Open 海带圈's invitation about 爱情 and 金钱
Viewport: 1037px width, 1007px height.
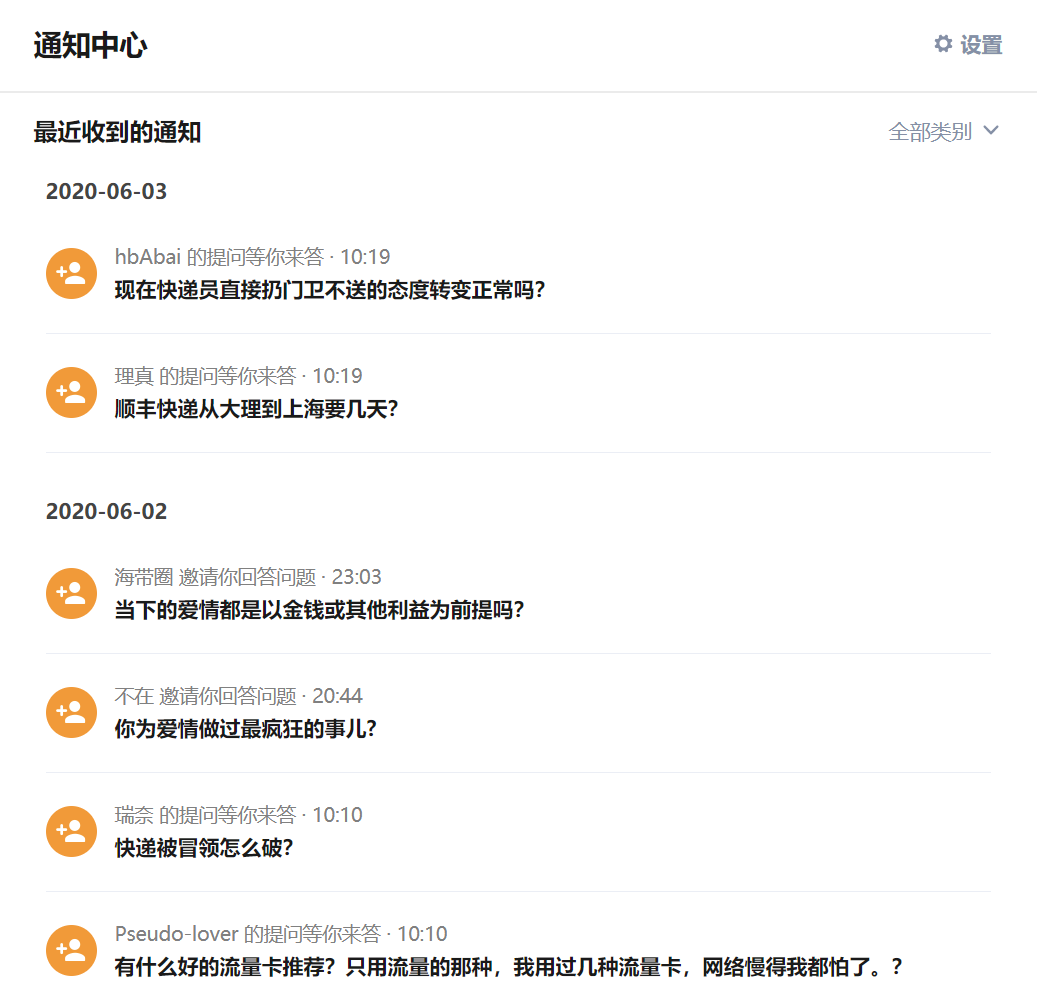[x=319, y=610]
